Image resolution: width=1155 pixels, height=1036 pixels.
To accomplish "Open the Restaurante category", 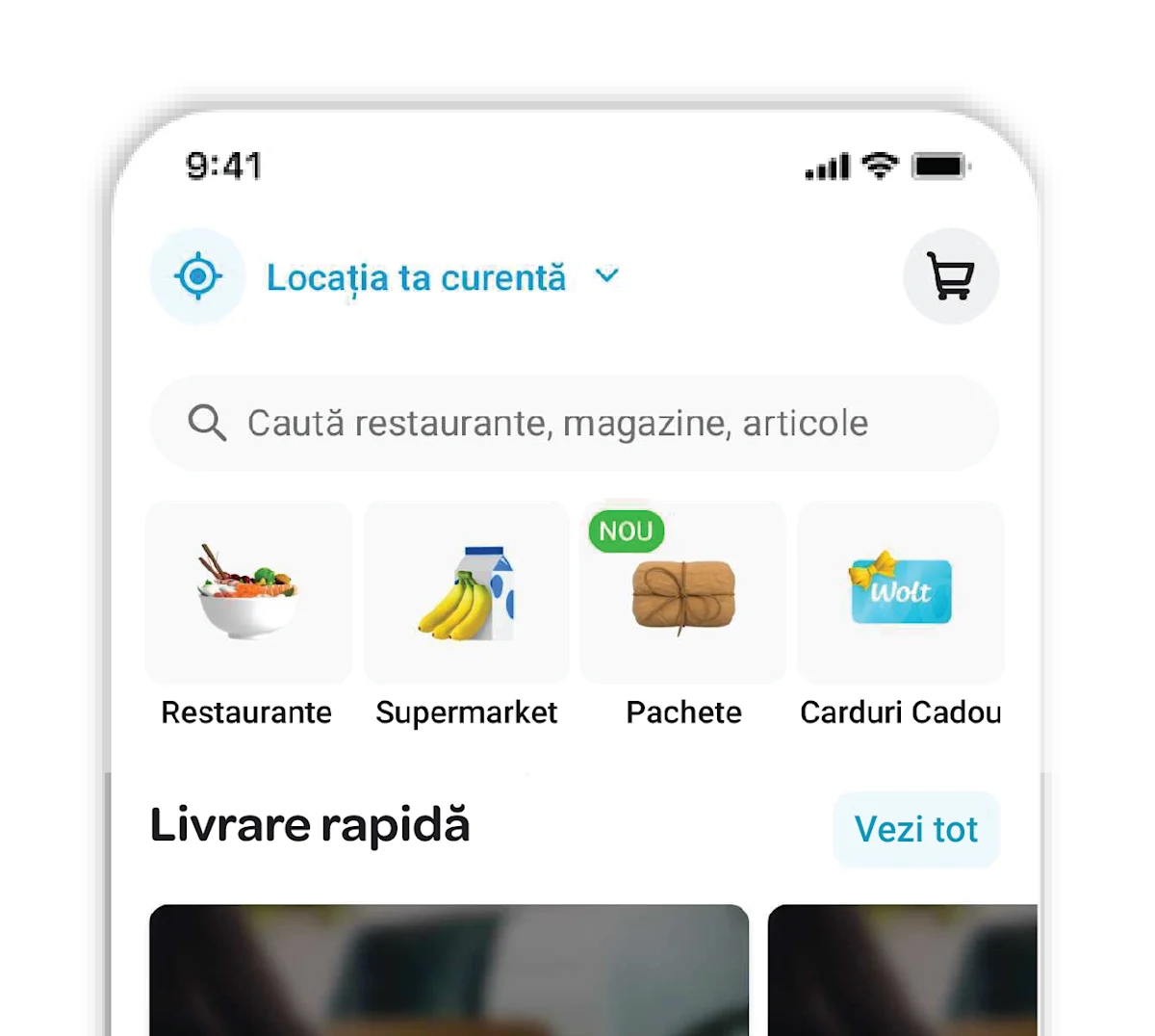I will 247,593.
